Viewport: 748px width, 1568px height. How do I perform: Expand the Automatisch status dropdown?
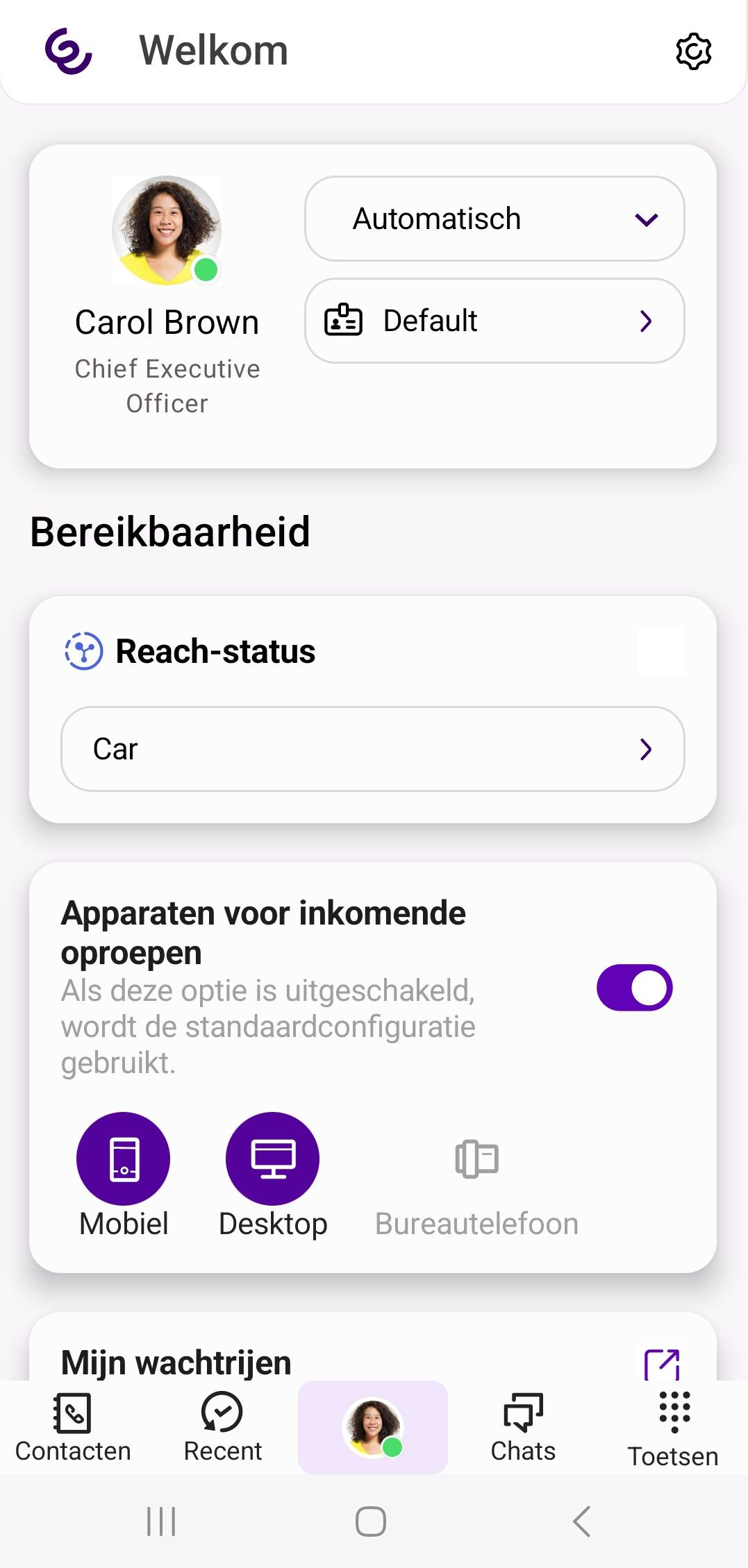point(494,219)
